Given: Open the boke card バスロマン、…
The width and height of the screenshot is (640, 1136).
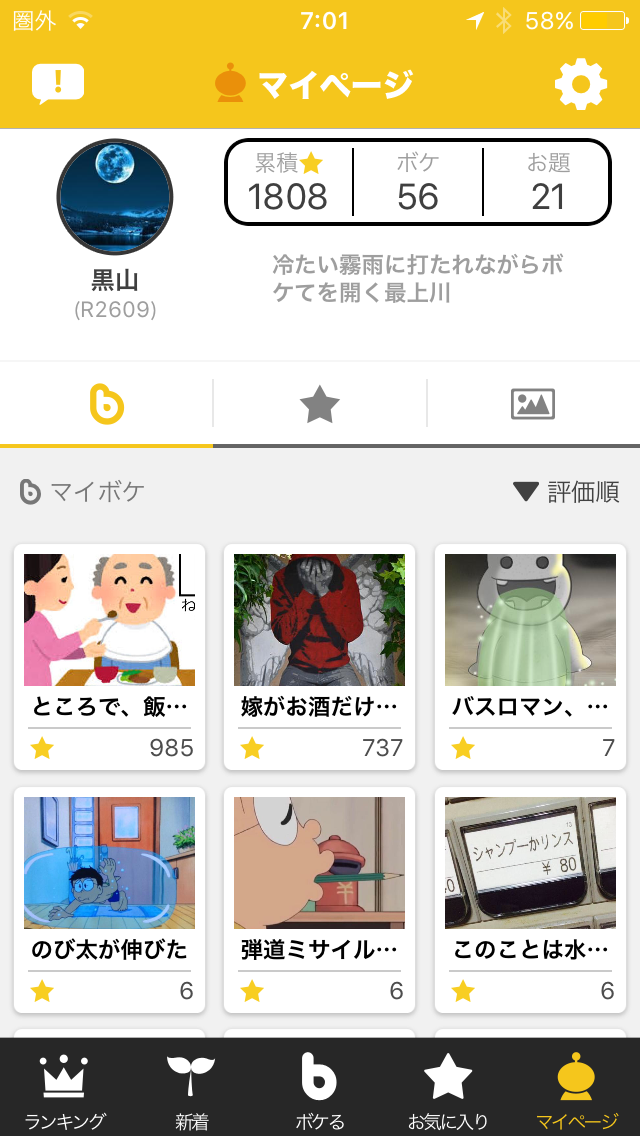Looking at the screenshot, I should [x=530, y=656].
